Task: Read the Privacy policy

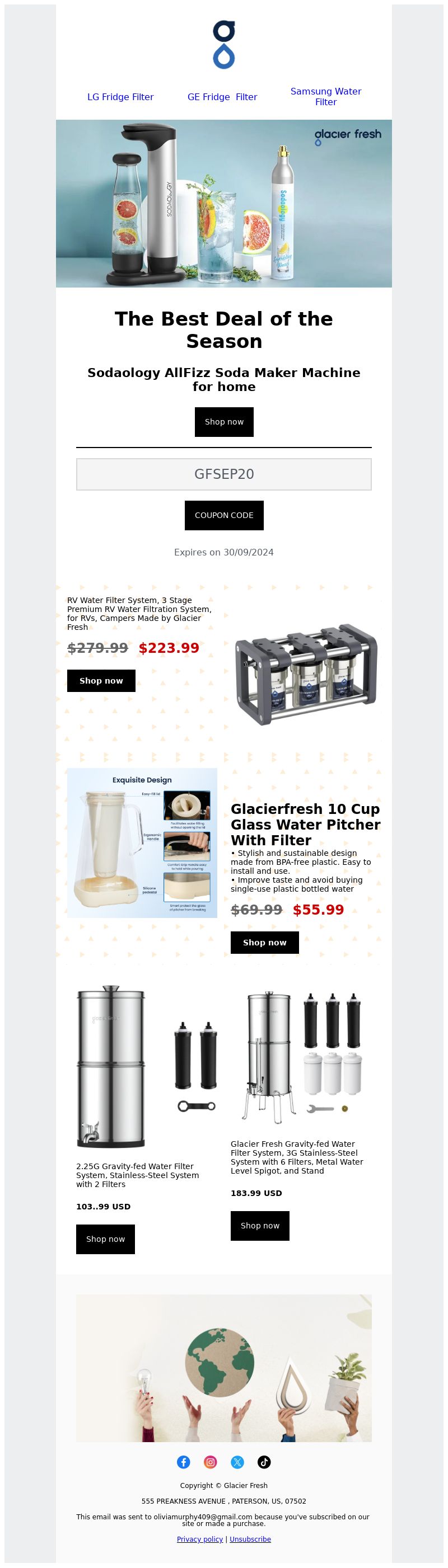Action: click(200, 1539)
